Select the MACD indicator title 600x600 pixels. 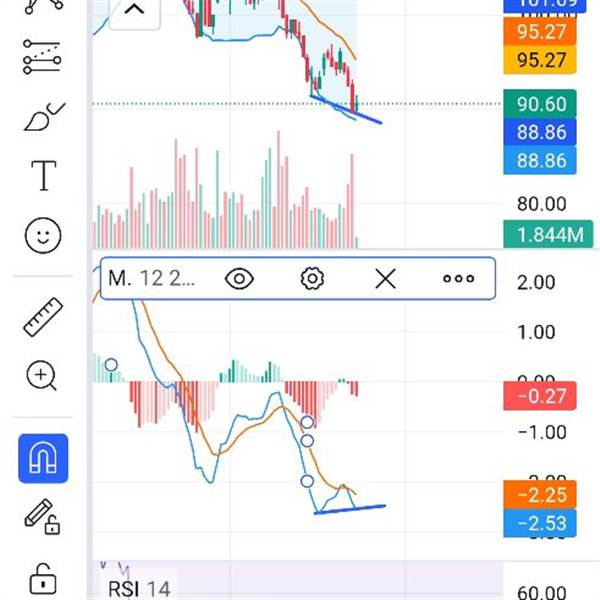tap(152, 279)
